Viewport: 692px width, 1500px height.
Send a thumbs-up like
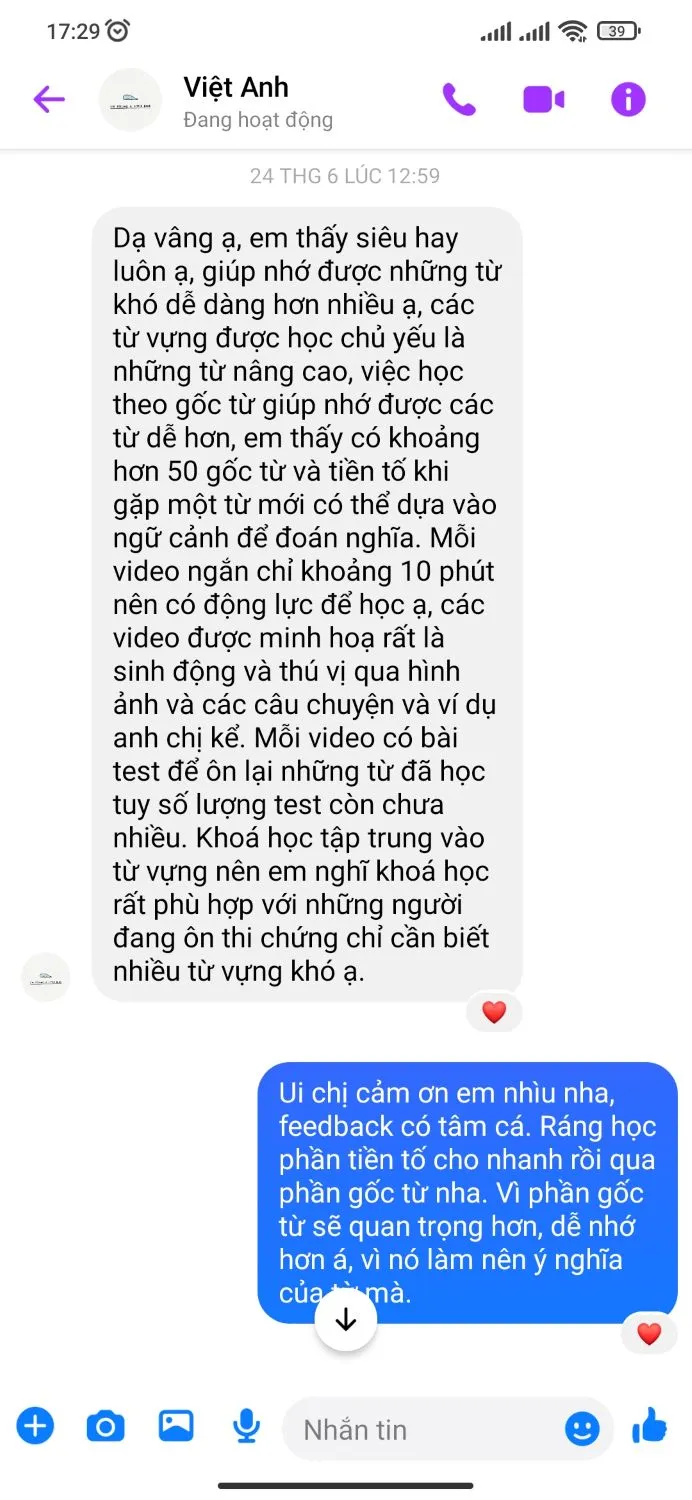point(650,1425)
